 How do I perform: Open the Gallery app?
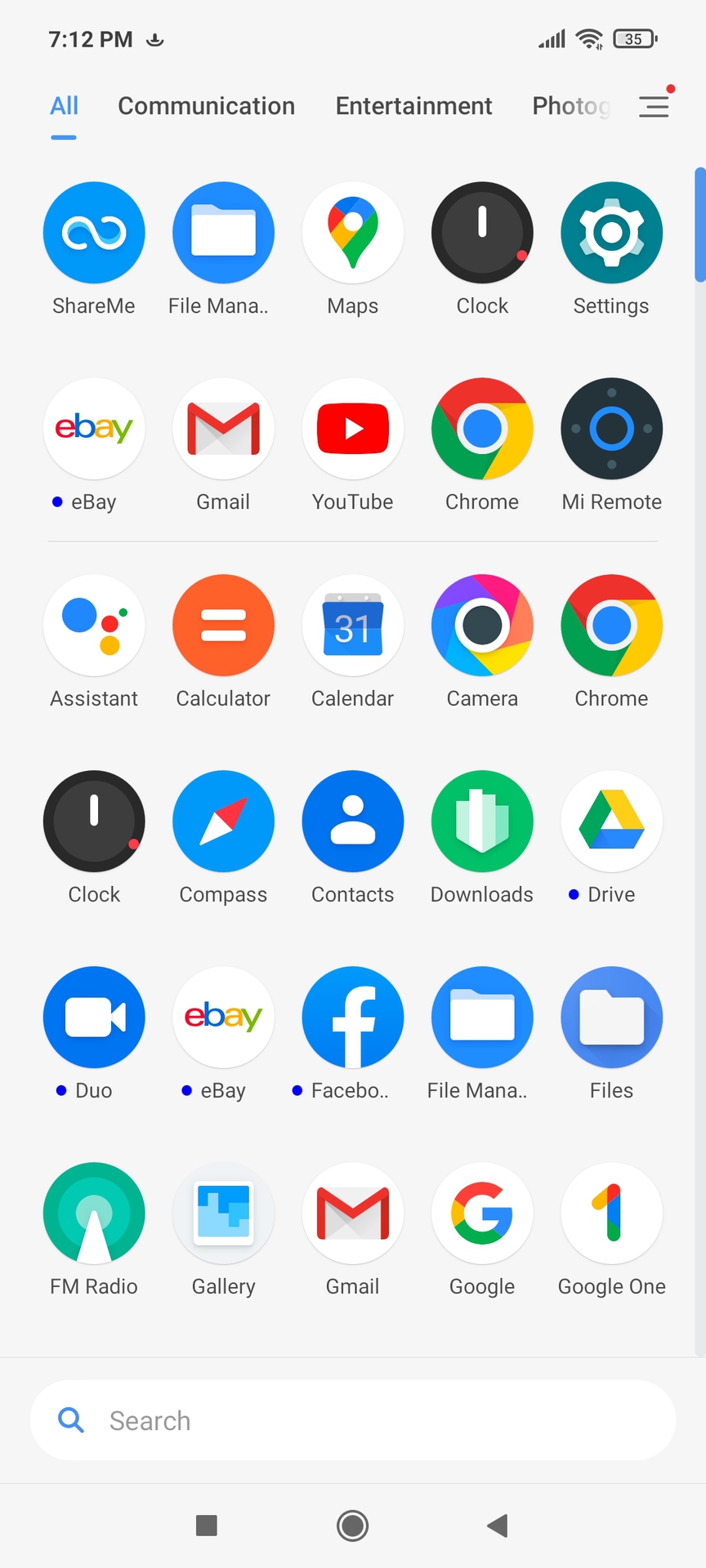[x=223, y=1214]
